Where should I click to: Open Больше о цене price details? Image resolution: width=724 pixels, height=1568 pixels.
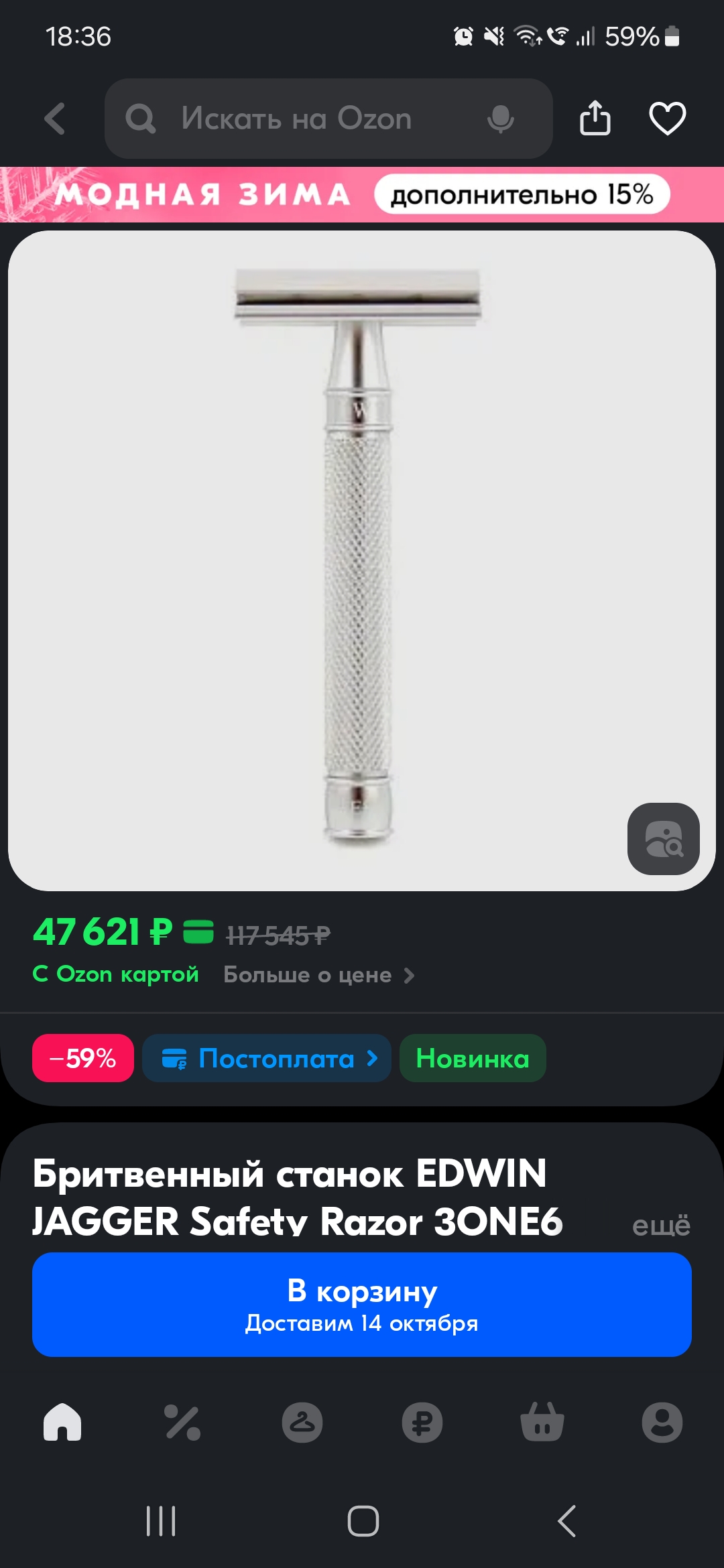318,975
